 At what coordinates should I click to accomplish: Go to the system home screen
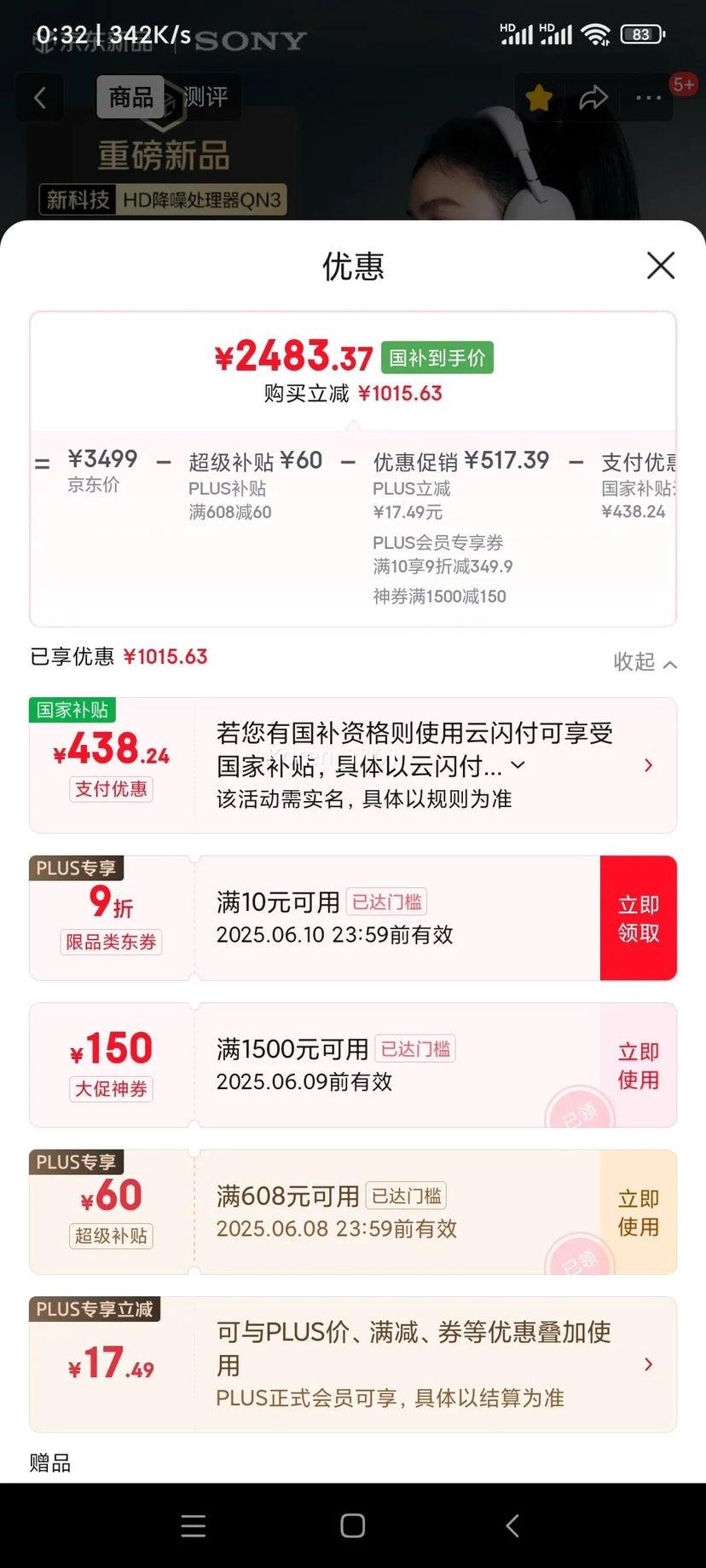coord(353,1525)
